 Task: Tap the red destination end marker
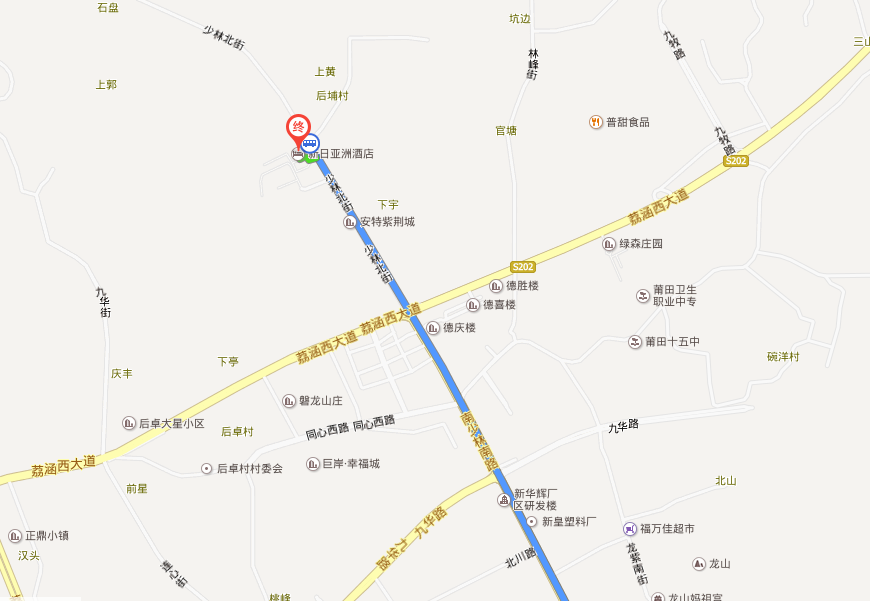tap(298, 128)
